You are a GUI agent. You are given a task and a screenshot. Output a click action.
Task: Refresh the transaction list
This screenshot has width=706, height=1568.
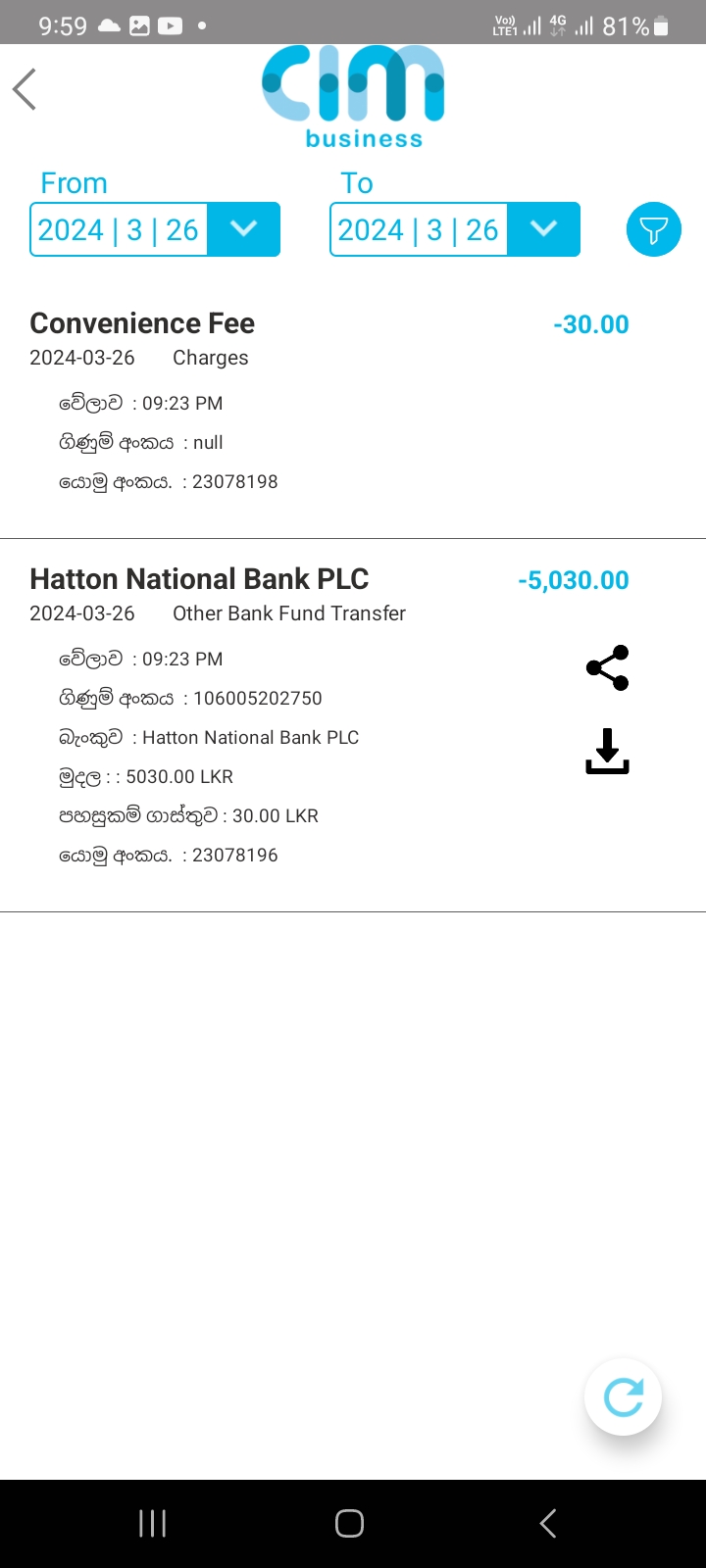tap(623, 1396)
